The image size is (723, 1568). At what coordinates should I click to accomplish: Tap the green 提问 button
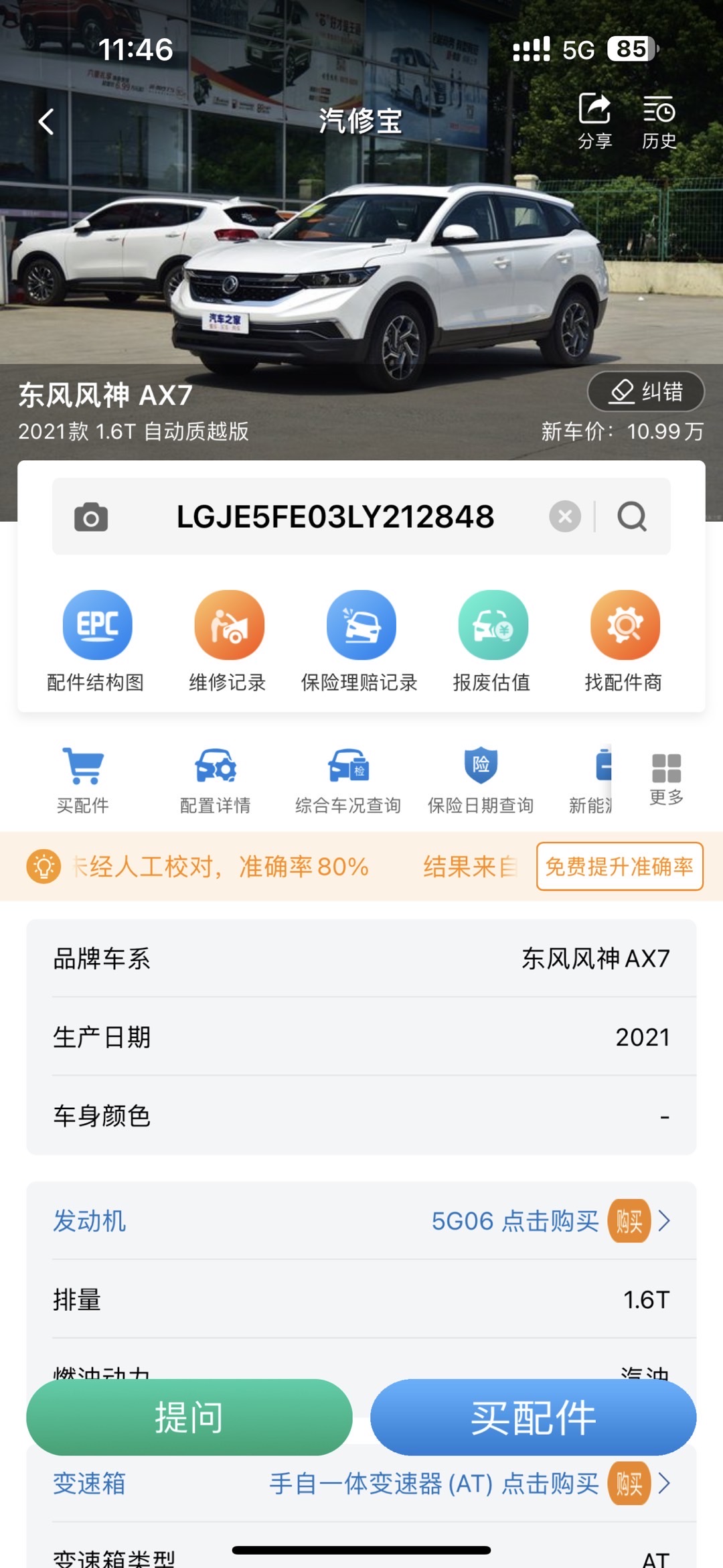(189, 1417)
